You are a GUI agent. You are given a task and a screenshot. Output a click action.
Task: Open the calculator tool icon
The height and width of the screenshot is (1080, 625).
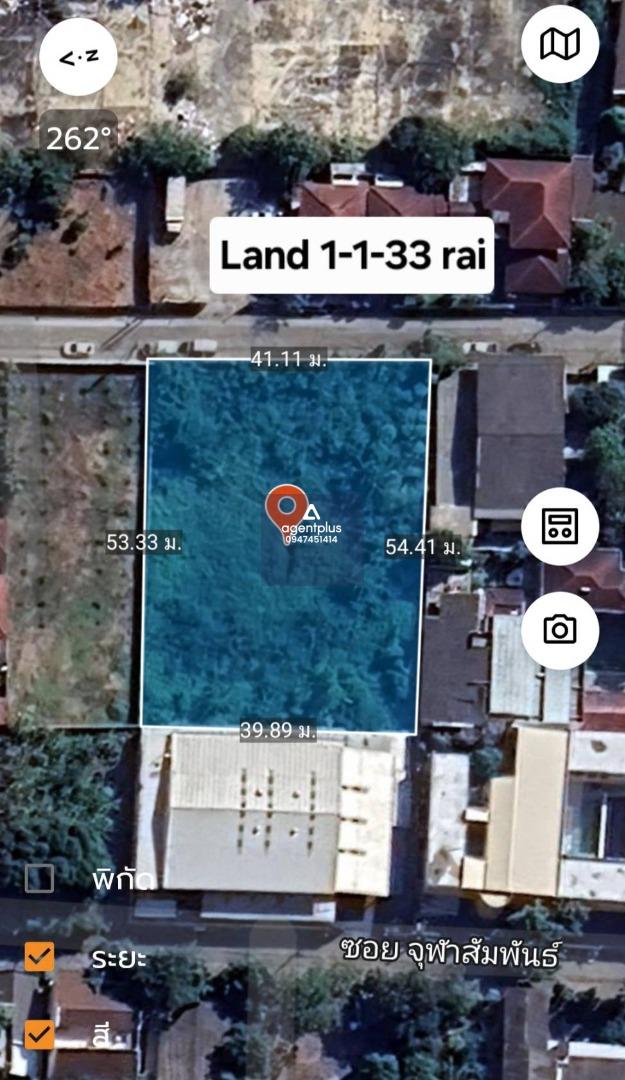(560, 526)
